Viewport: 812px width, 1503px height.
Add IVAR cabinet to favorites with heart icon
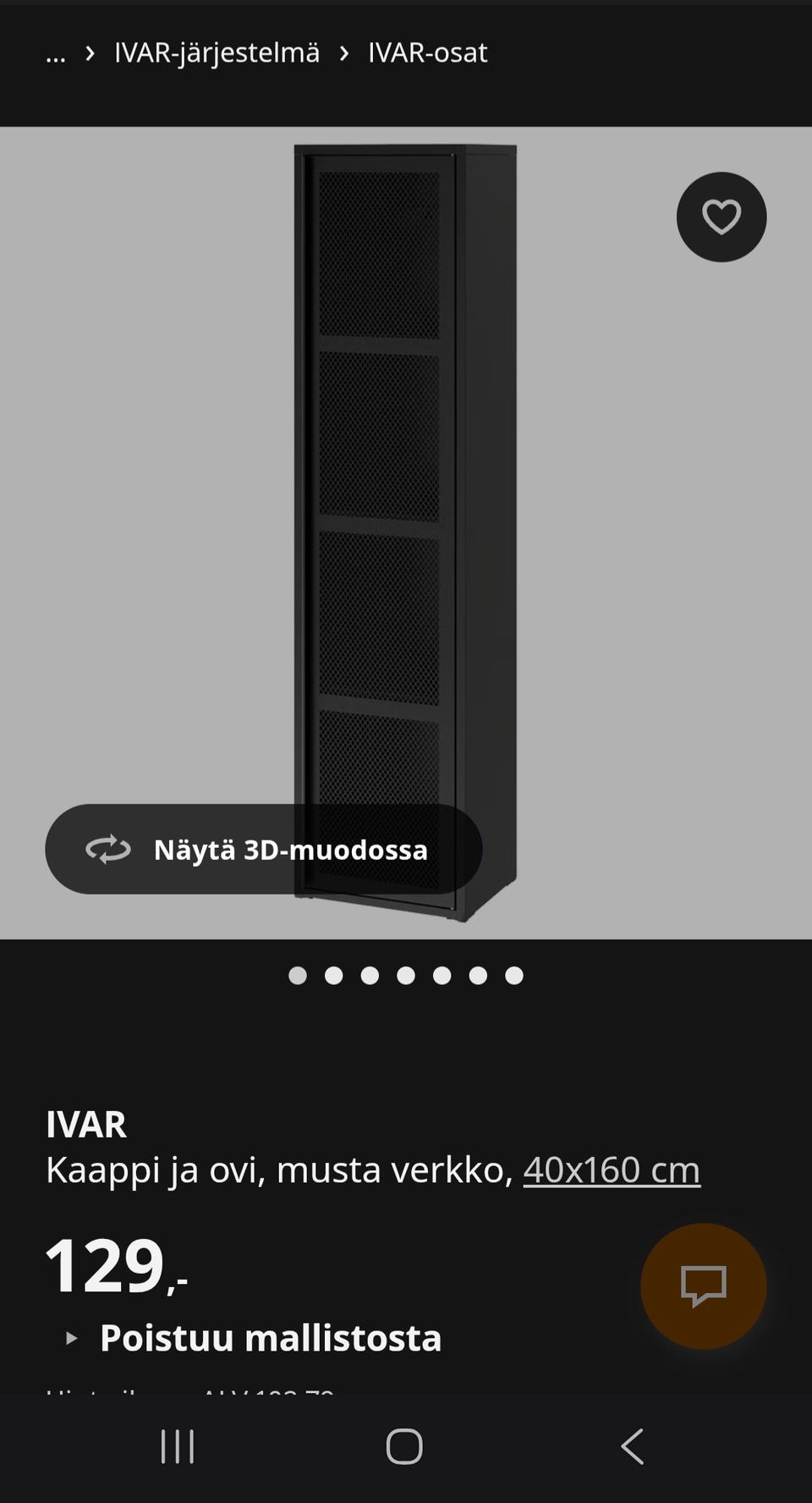pyautogui.click(x=721, y=217)
